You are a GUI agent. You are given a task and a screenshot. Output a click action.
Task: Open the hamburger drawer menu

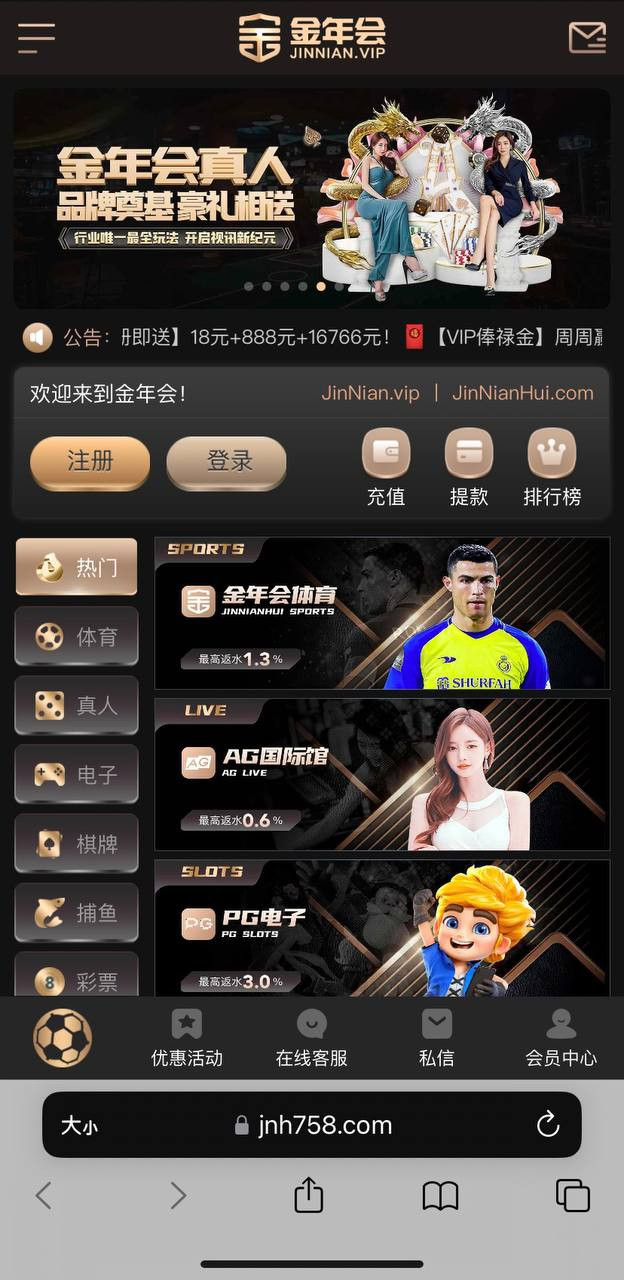click(36, 38)
